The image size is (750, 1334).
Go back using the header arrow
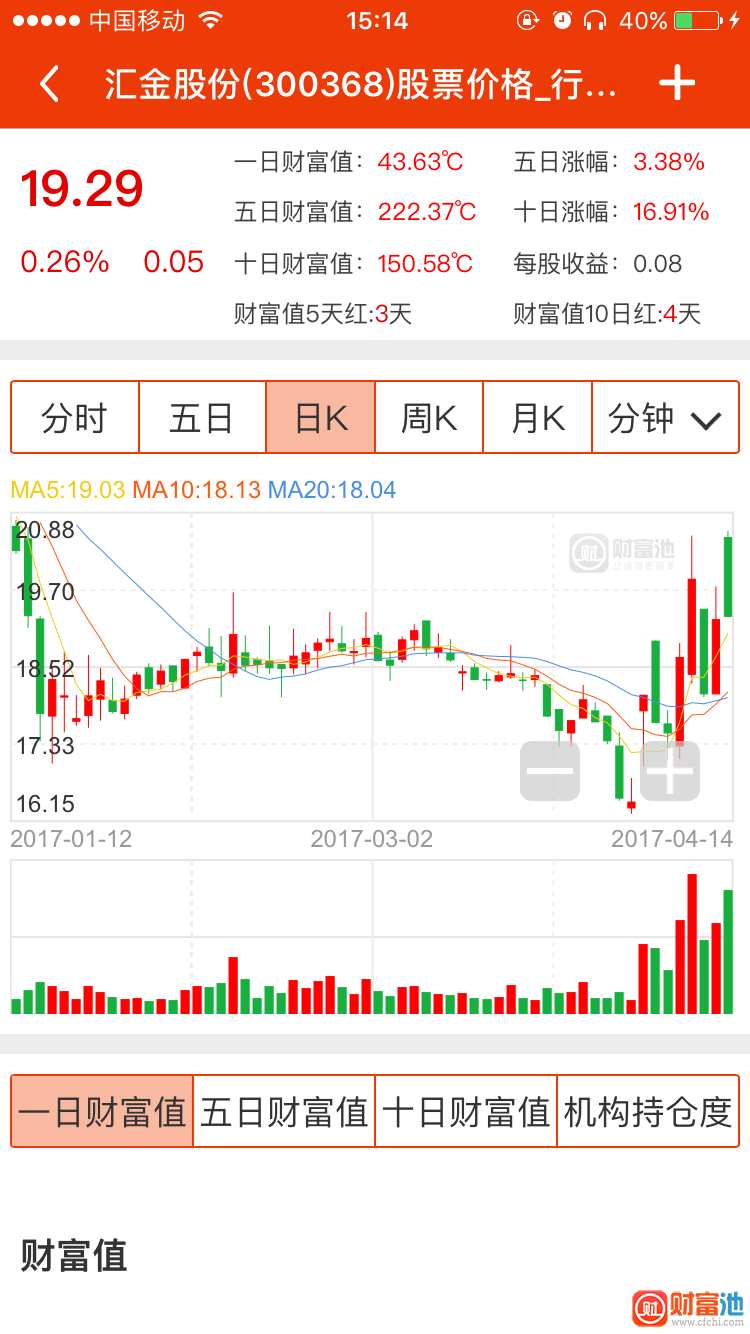(50, 84)
